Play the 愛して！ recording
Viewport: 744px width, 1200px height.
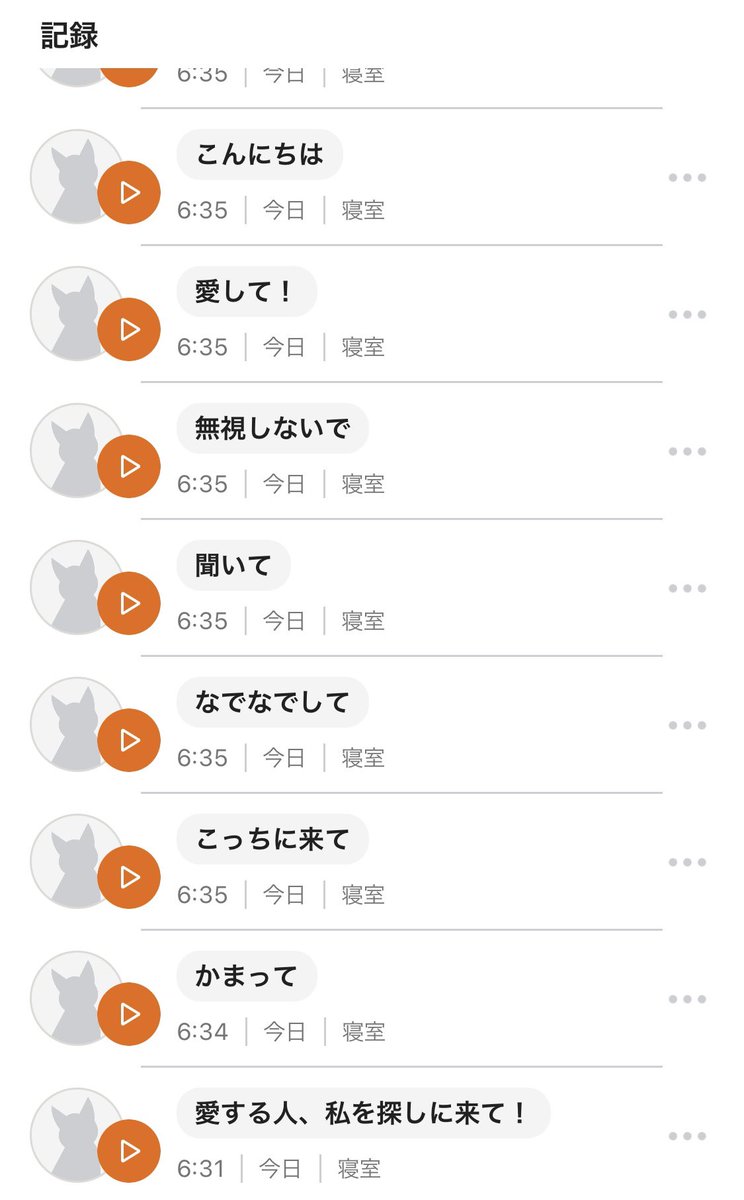click(129, 329)
